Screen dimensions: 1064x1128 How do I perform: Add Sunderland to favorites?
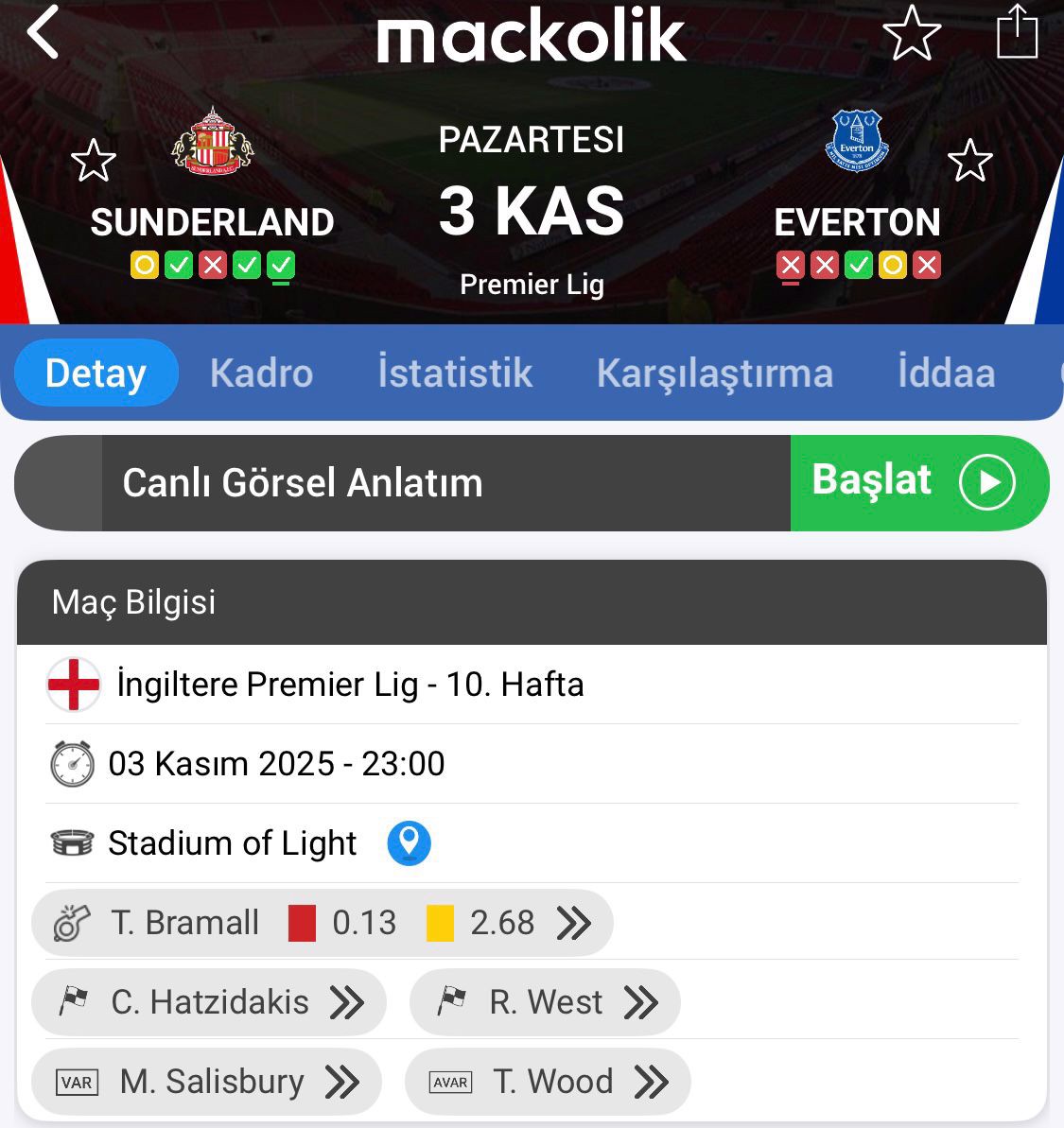pos(94,161)
